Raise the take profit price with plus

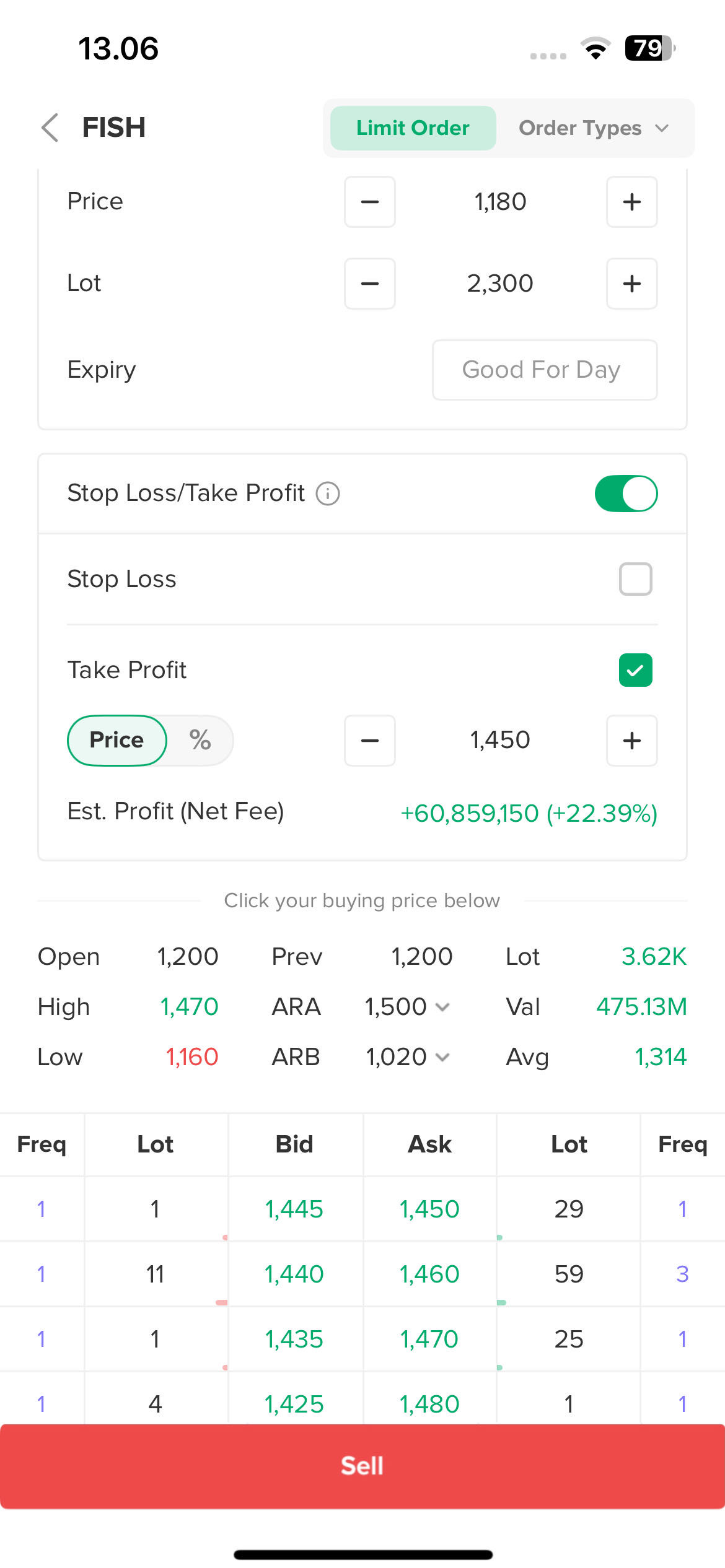tap(631, 741)
